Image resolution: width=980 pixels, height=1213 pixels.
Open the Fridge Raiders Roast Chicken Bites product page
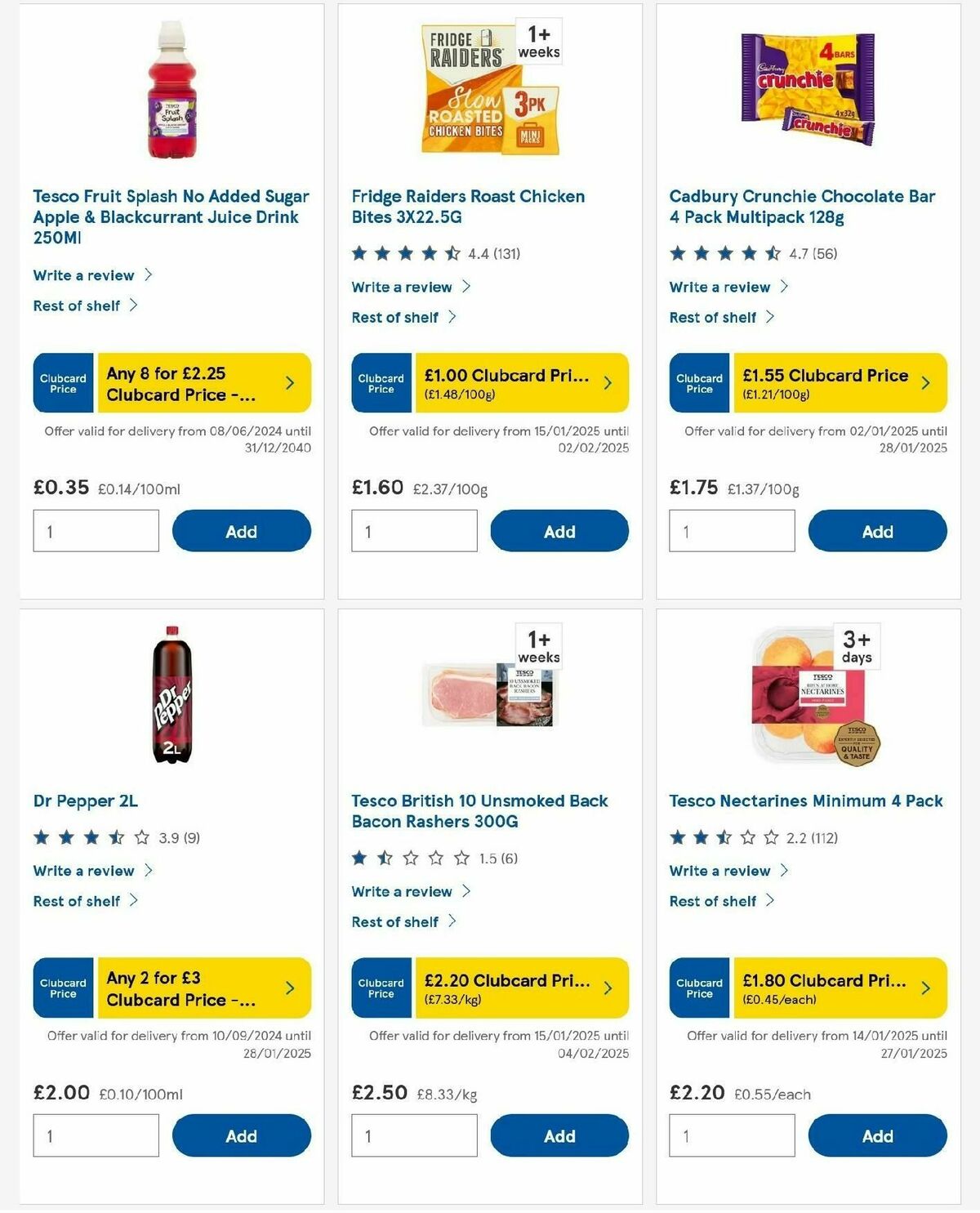[467, 207]
